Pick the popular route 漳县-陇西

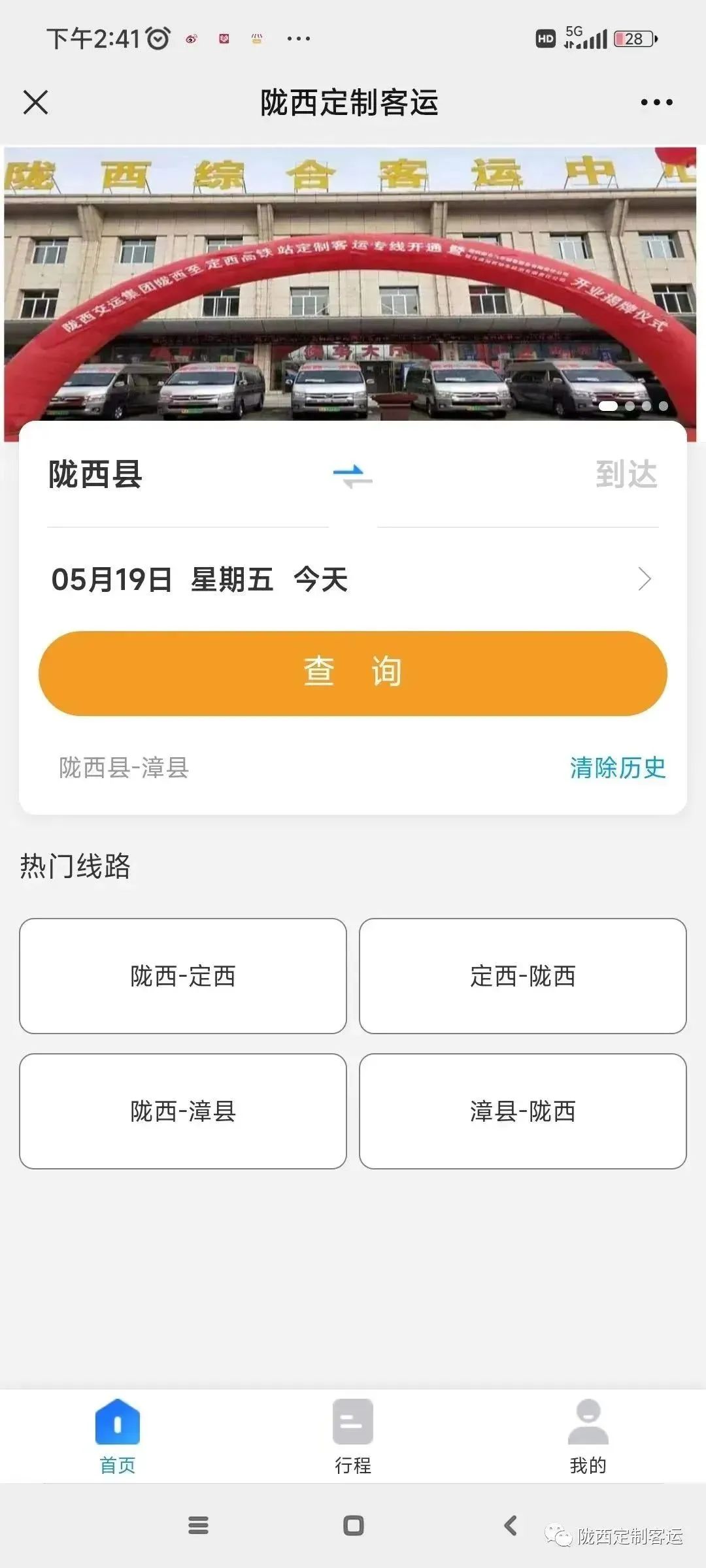tap(523, 1111)
